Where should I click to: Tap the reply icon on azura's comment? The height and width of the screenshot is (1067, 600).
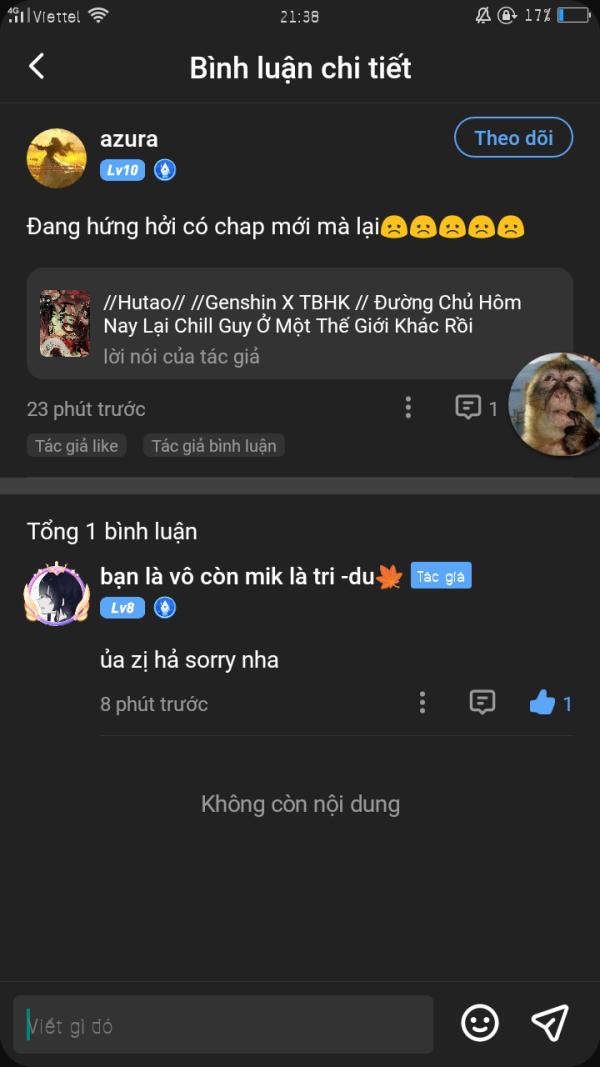[468, 408]
